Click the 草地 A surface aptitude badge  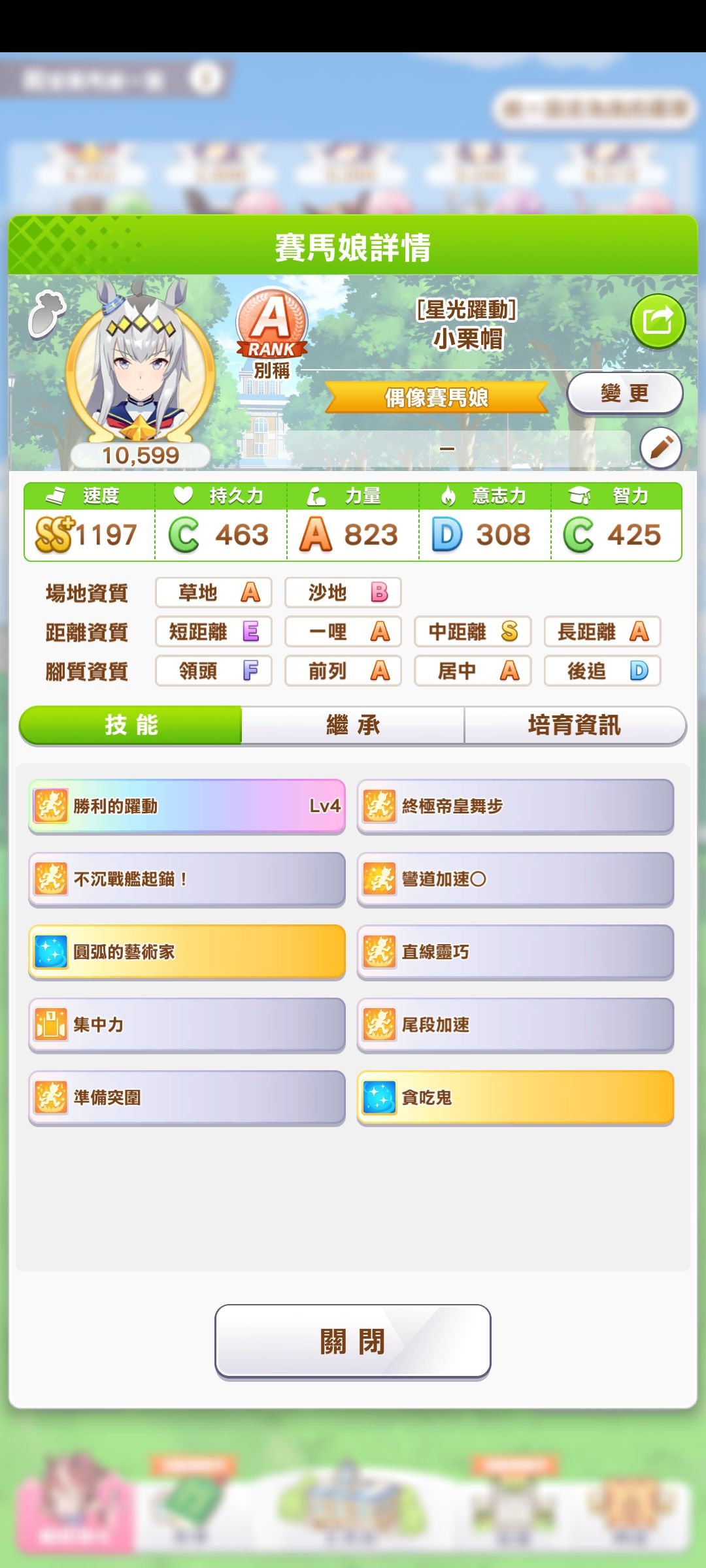(212, 593)
